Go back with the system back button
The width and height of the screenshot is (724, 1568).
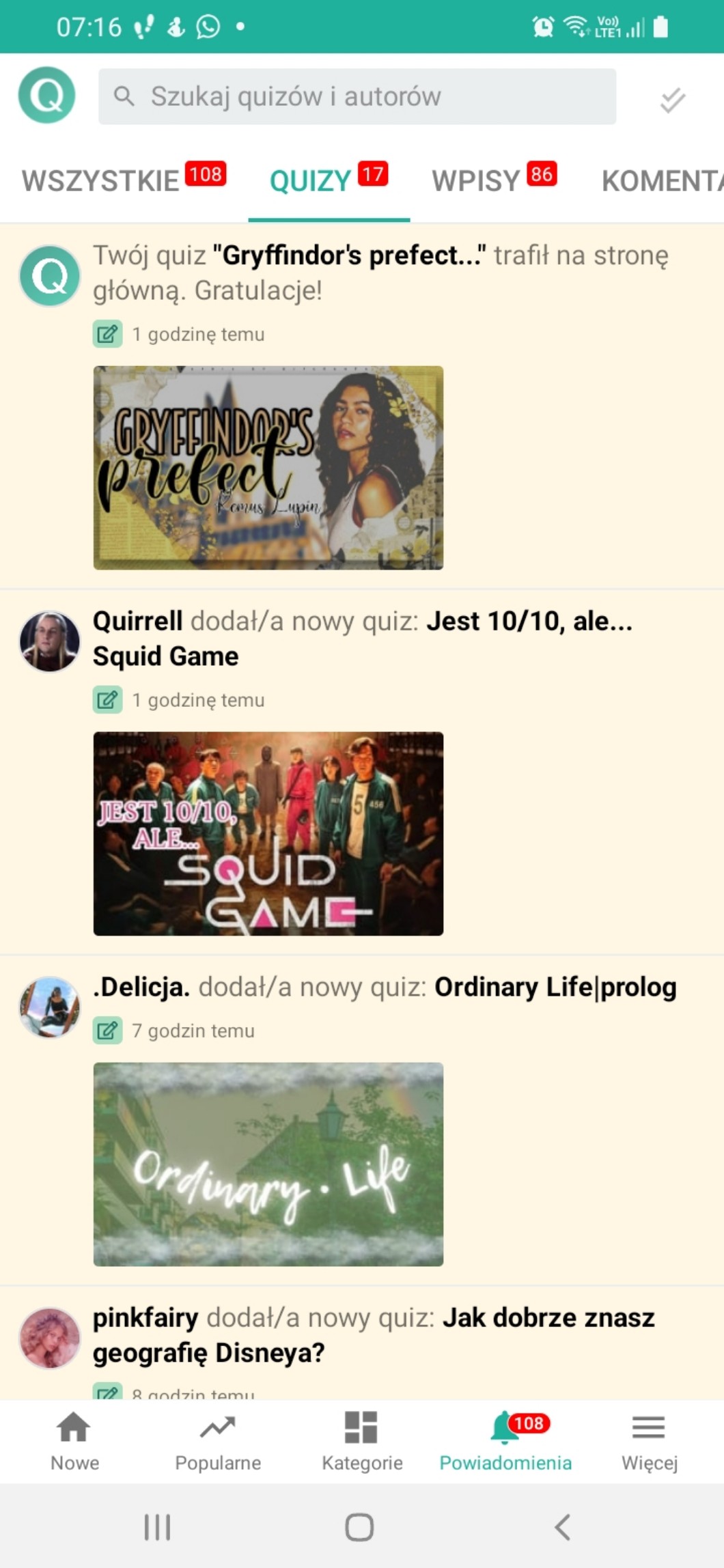coord(562,1527)
